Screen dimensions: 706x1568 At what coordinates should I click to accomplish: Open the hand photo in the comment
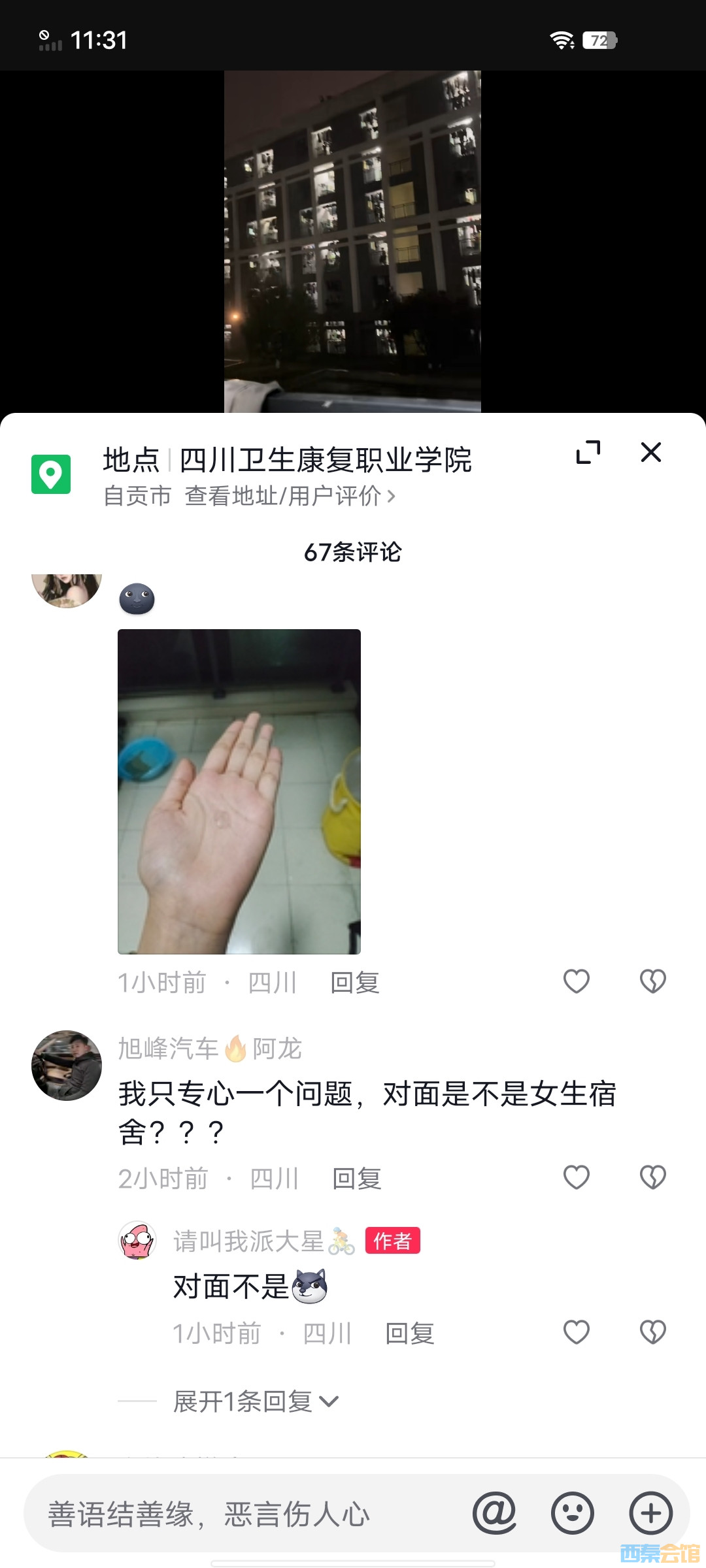pyautogui.click(x=239, y=791)
